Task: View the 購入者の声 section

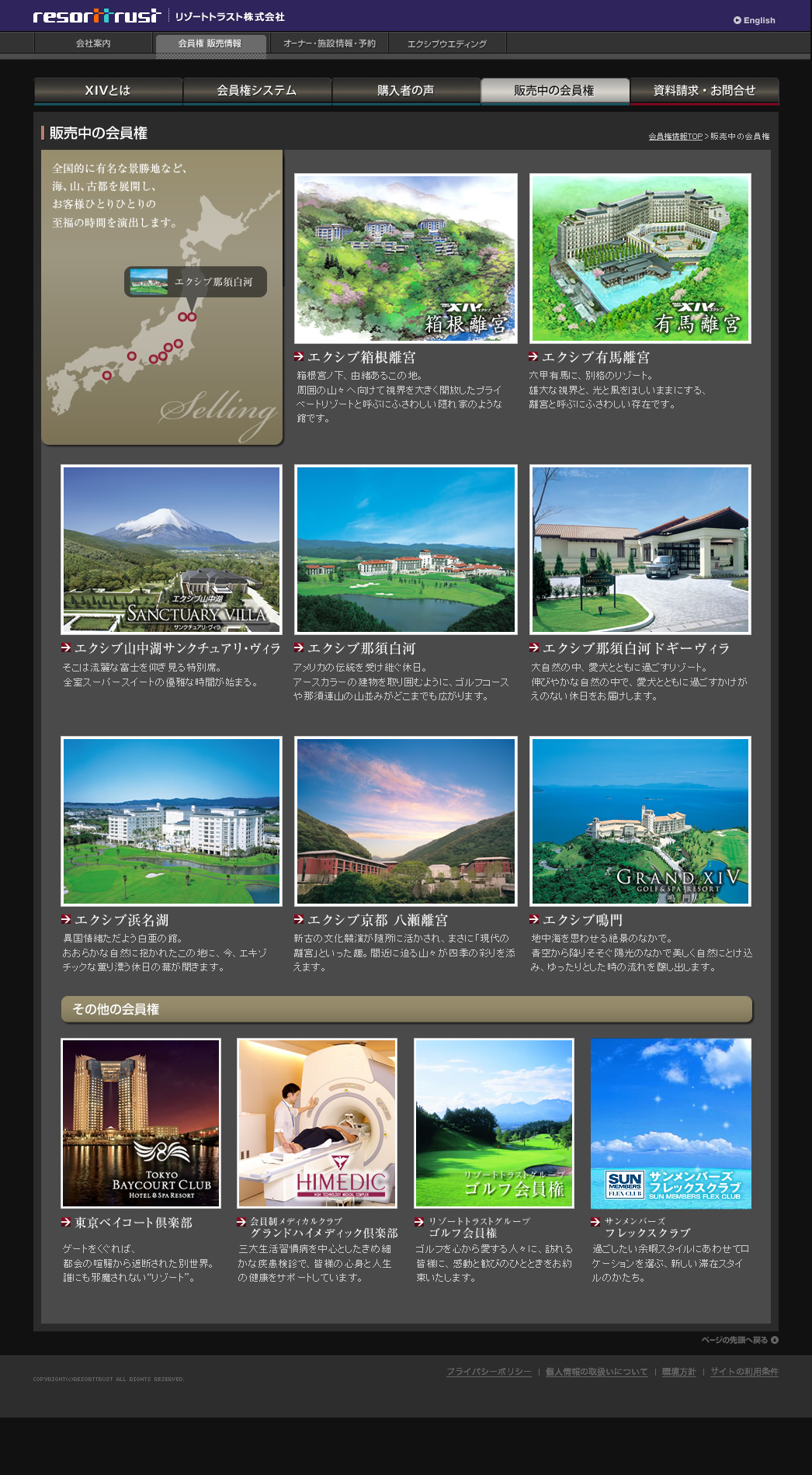Action: click(x=406, y=91)
